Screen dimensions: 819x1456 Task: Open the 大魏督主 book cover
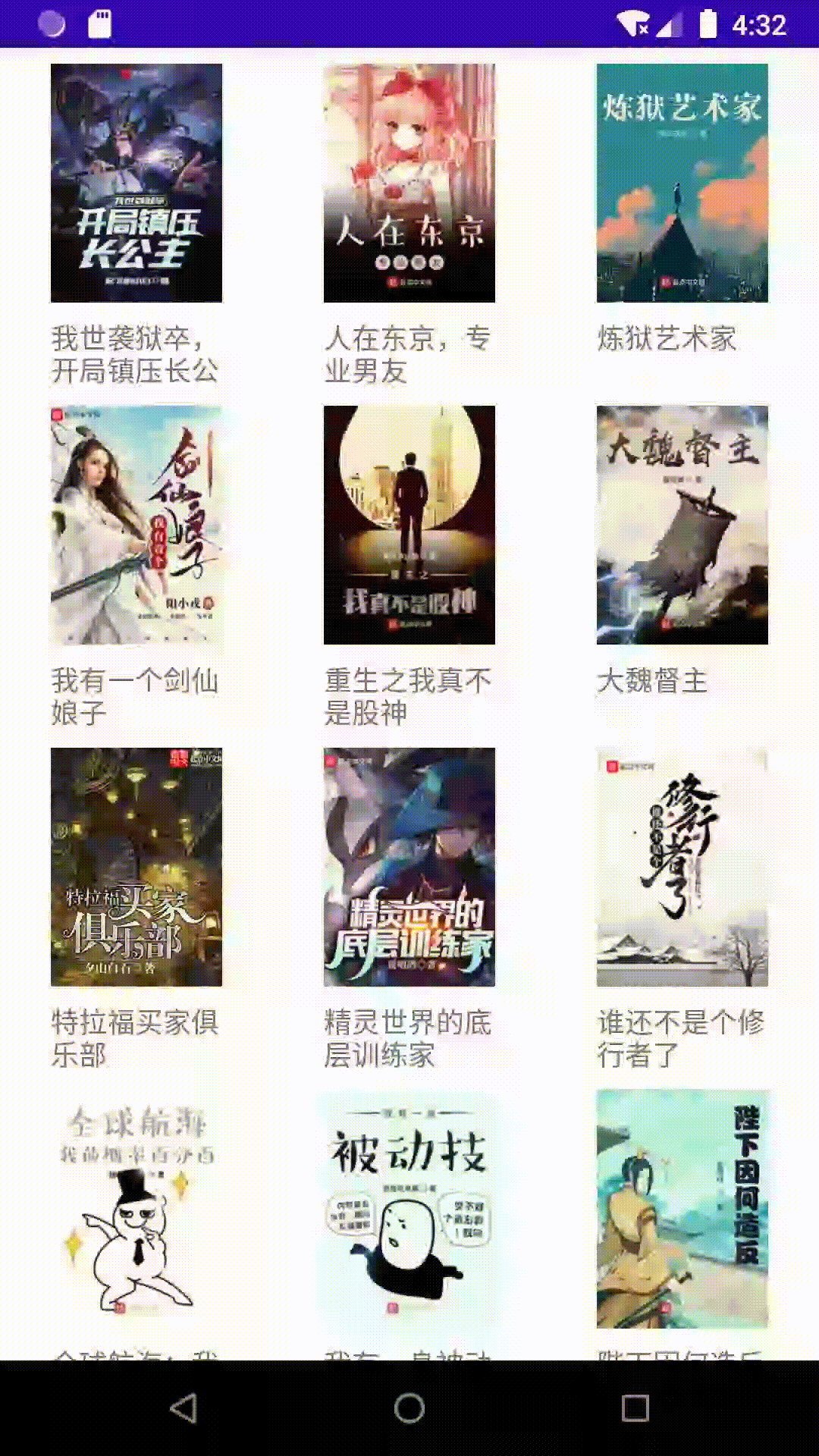[x=680, y=523]
